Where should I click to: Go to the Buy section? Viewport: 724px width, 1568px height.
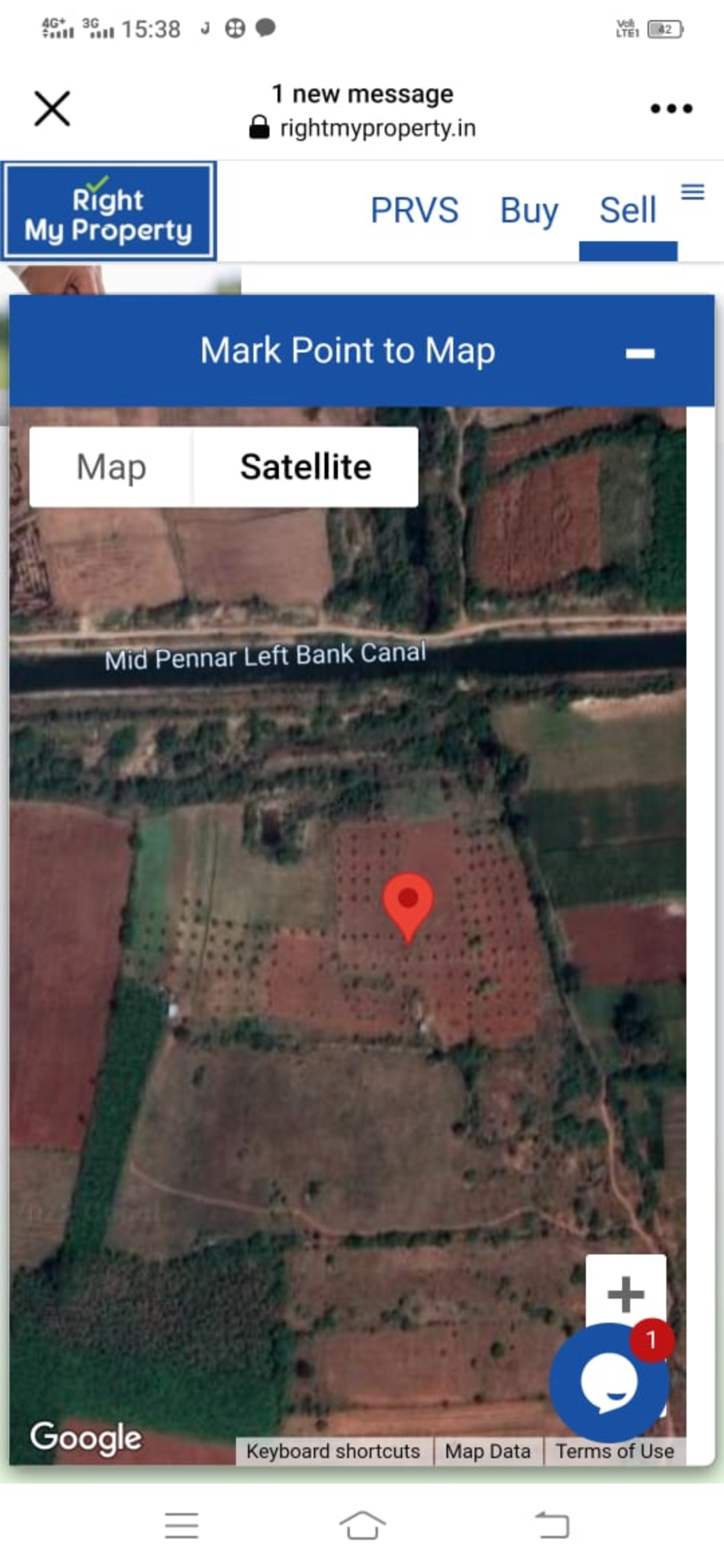coord(529,210)
